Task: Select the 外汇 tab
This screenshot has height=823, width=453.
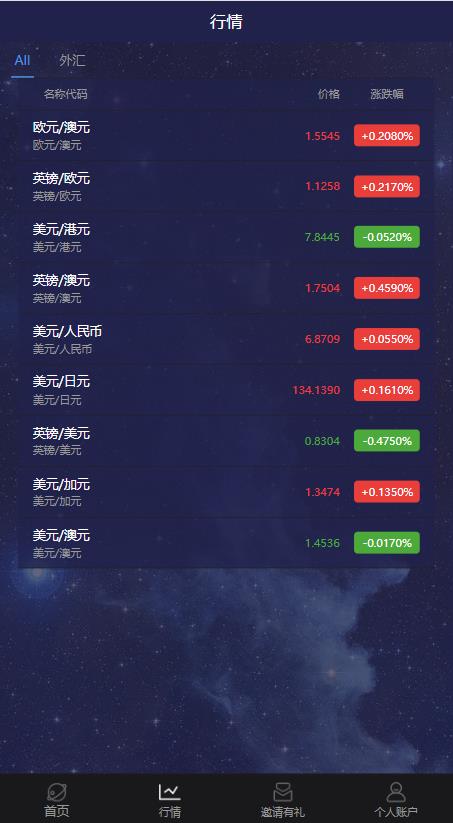Action: [x=72, y=60]
